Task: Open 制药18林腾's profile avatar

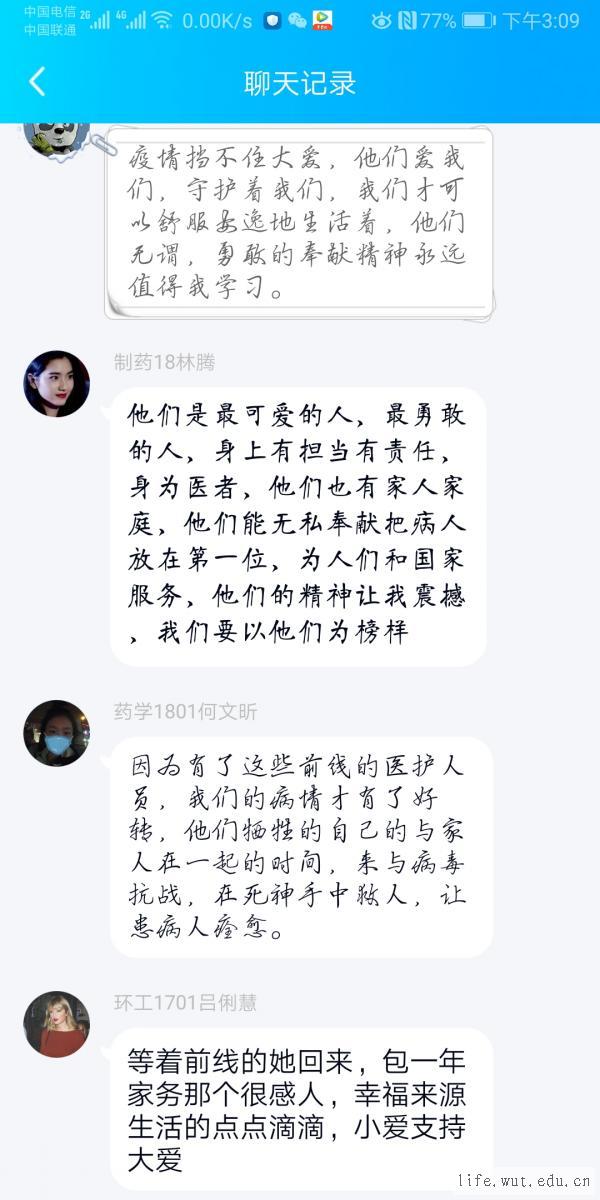Action: 56,384
